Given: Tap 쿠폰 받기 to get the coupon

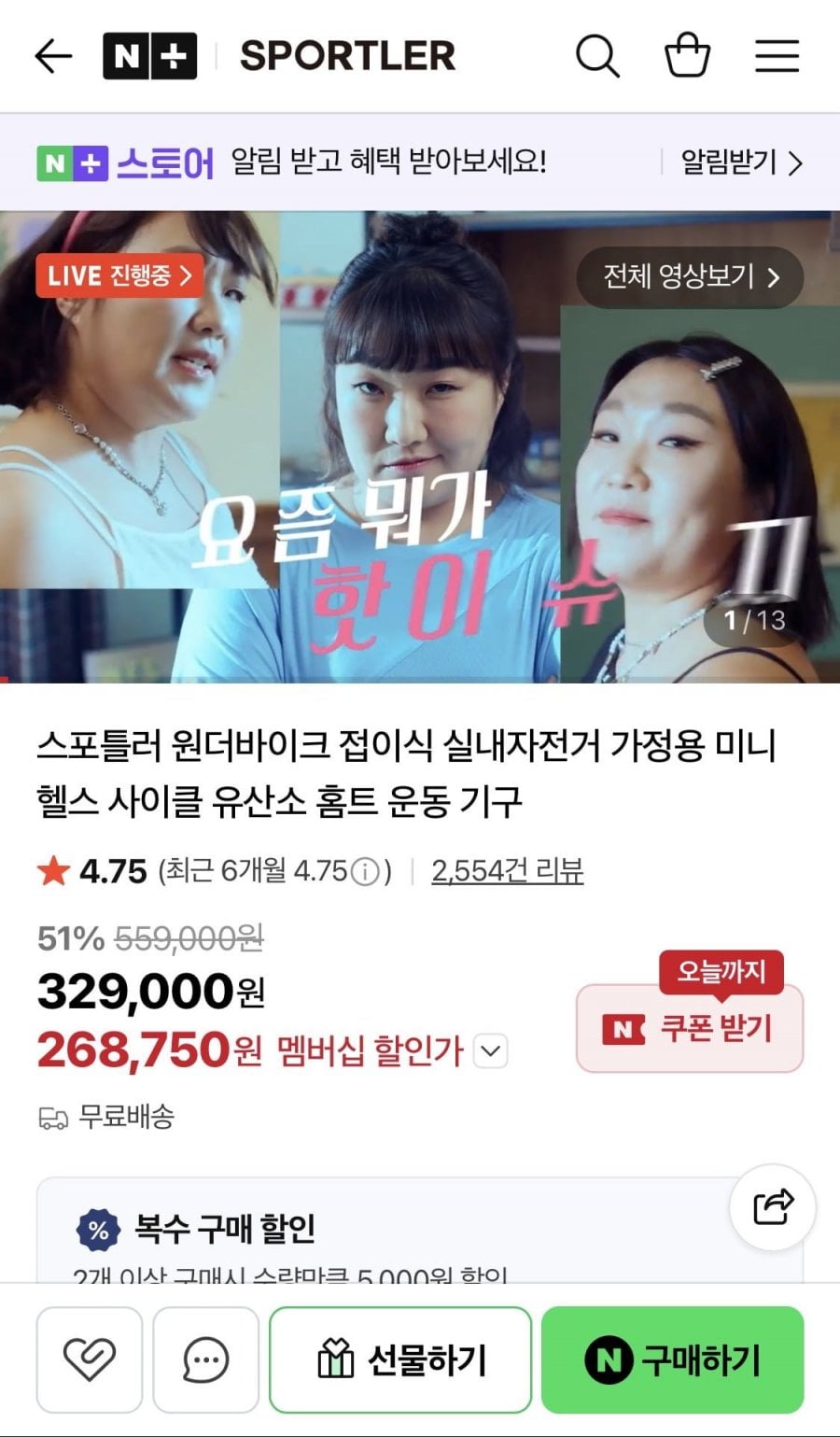Looking at the screenshot, I should (690, 1029).
